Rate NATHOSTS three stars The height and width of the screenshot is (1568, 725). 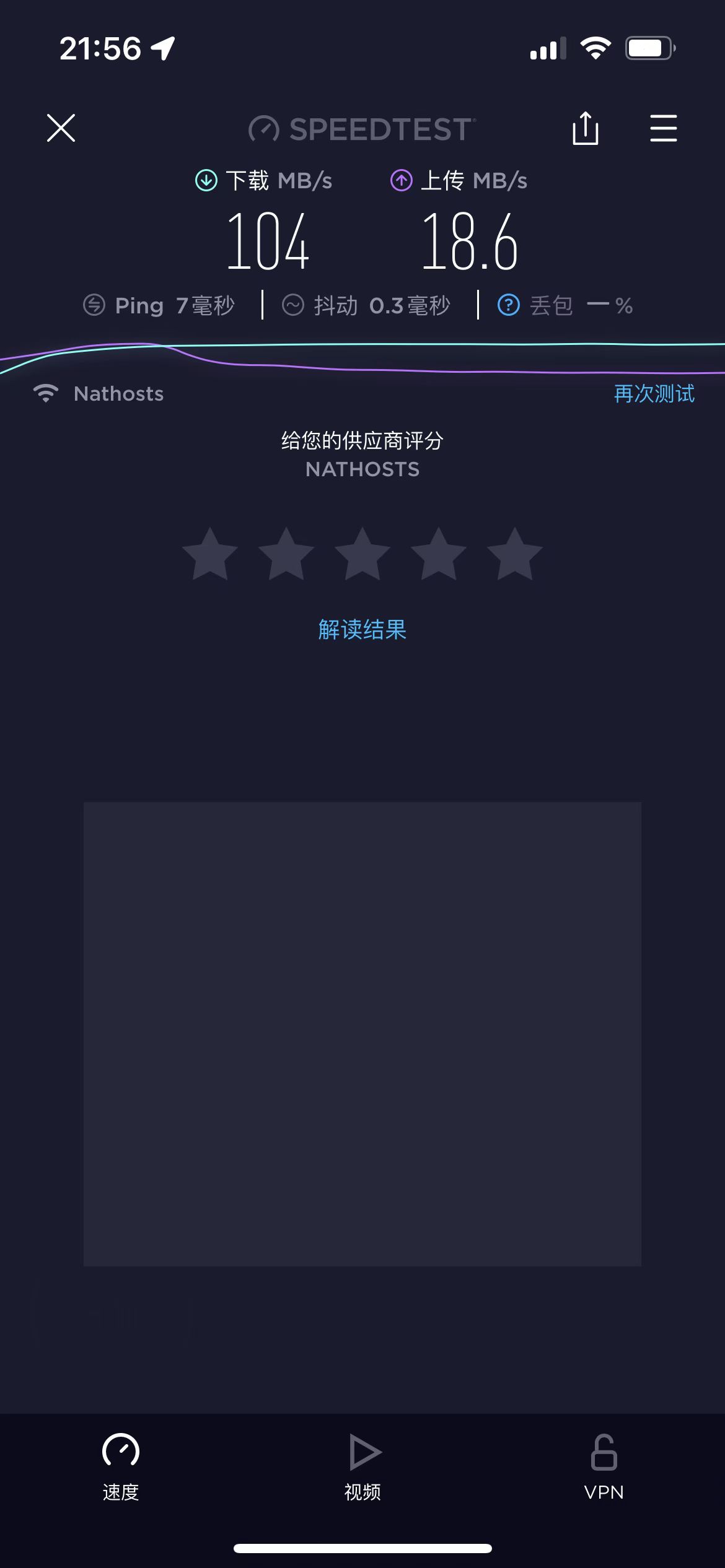click(362, 554)
